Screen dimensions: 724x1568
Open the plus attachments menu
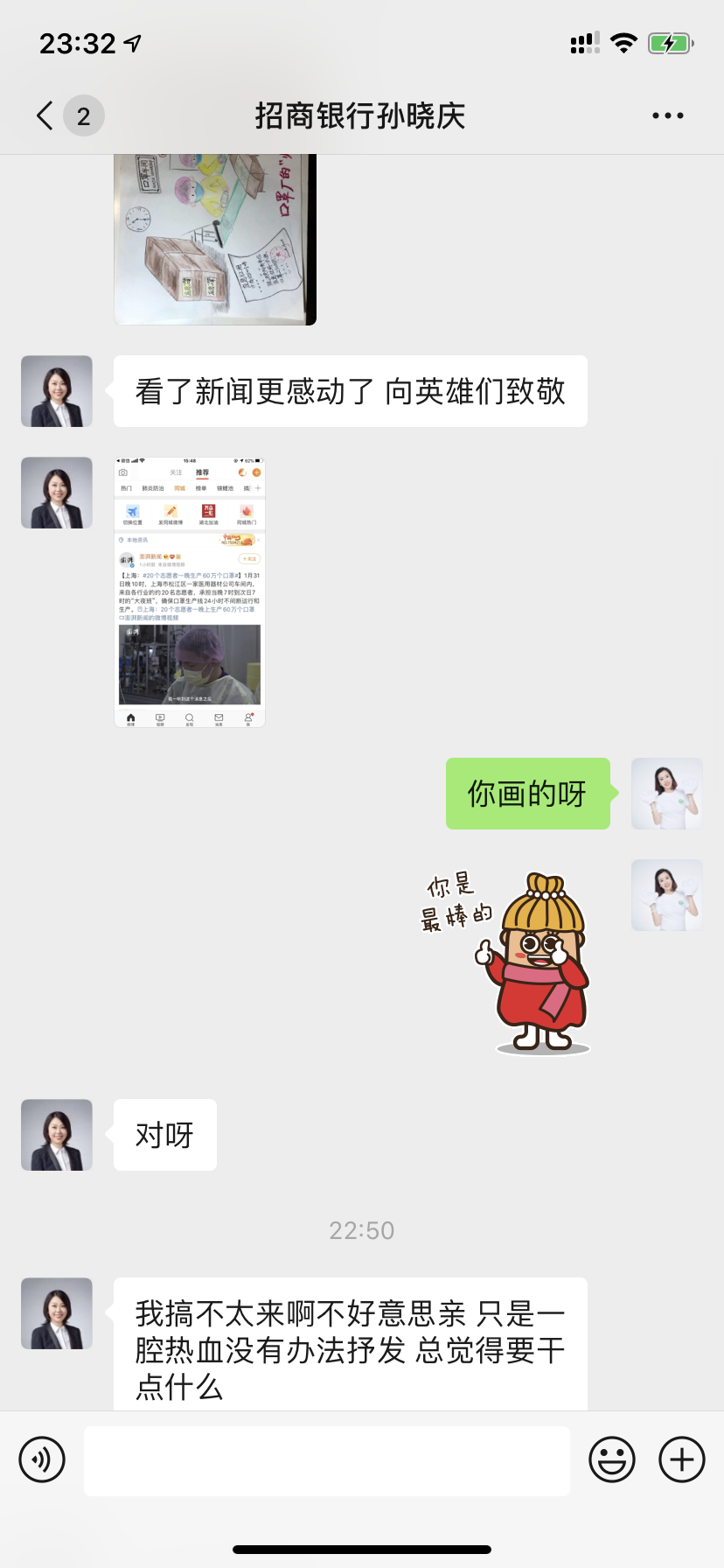pyautogui.click(x=681, y=1459)
